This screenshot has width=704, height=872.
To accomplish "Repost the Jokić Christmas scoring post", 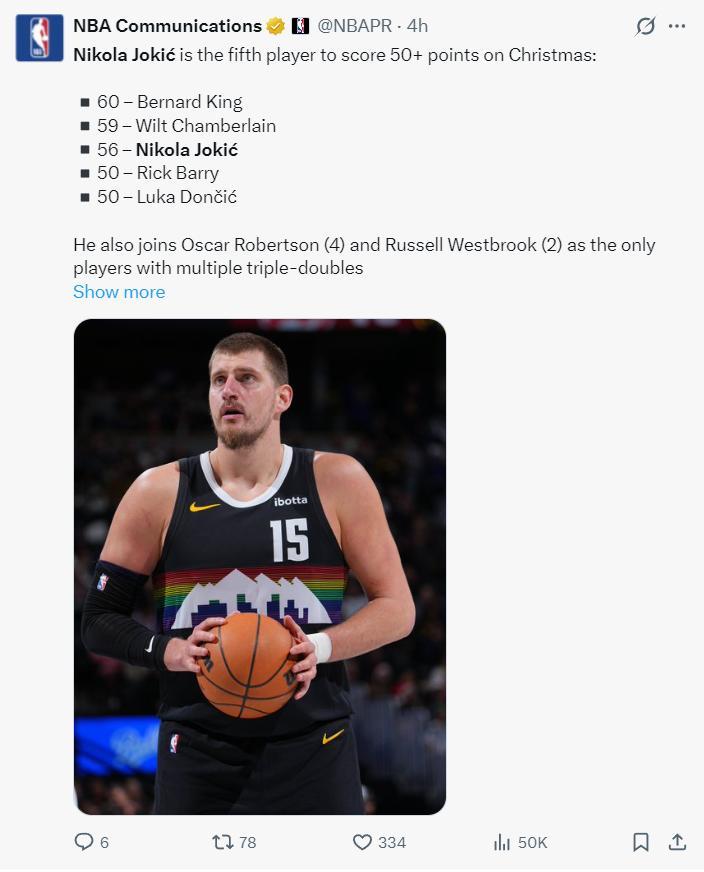I will click(x=223, y=842).
